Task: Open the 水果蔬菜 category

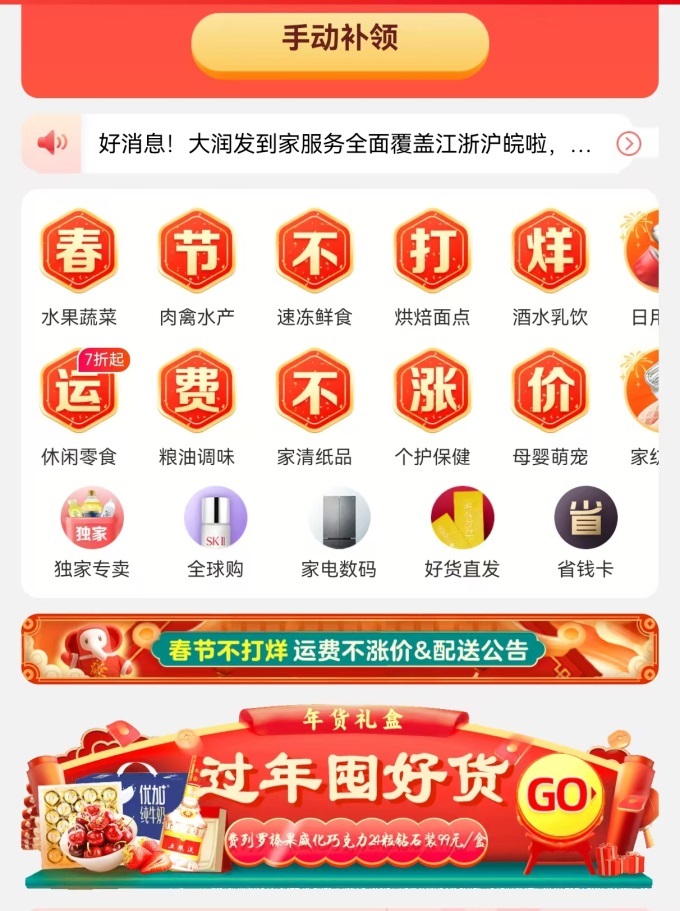Action: click(79, 267)
